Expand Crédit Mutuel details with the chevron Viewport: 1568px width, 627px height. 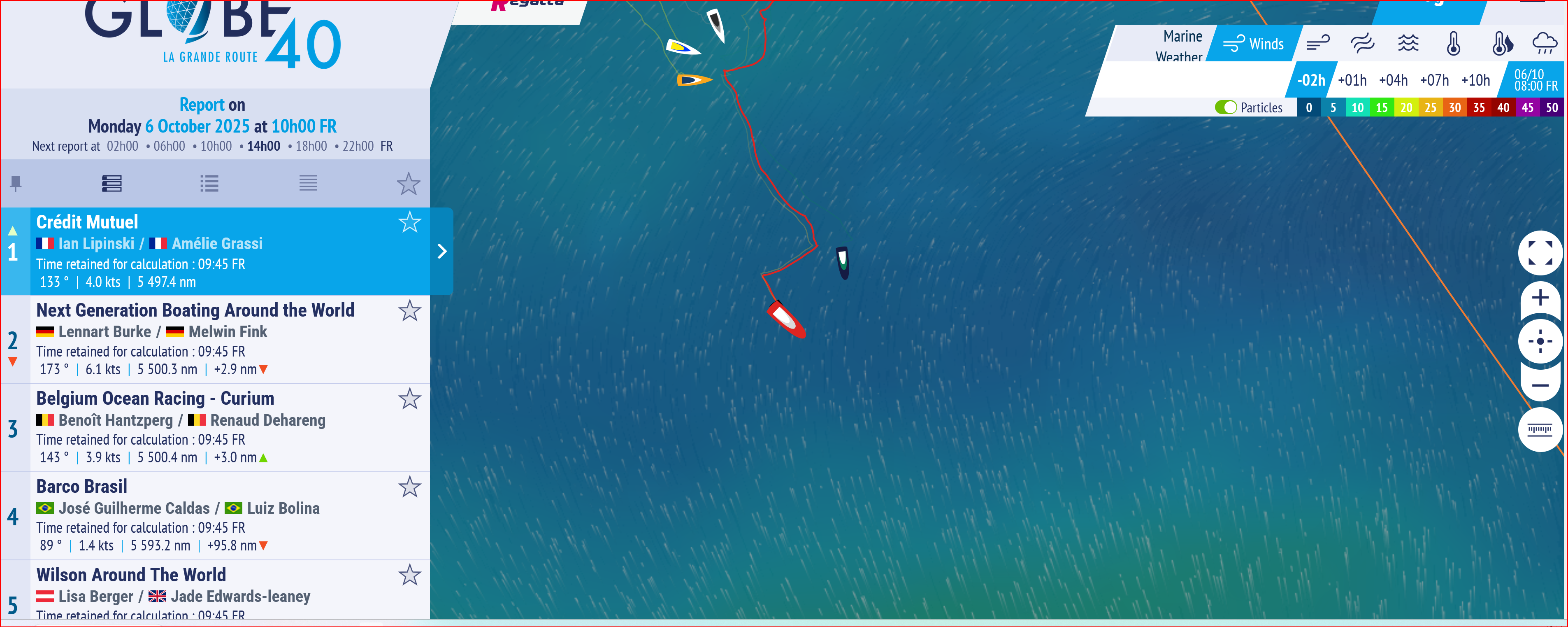pos(443,251)
